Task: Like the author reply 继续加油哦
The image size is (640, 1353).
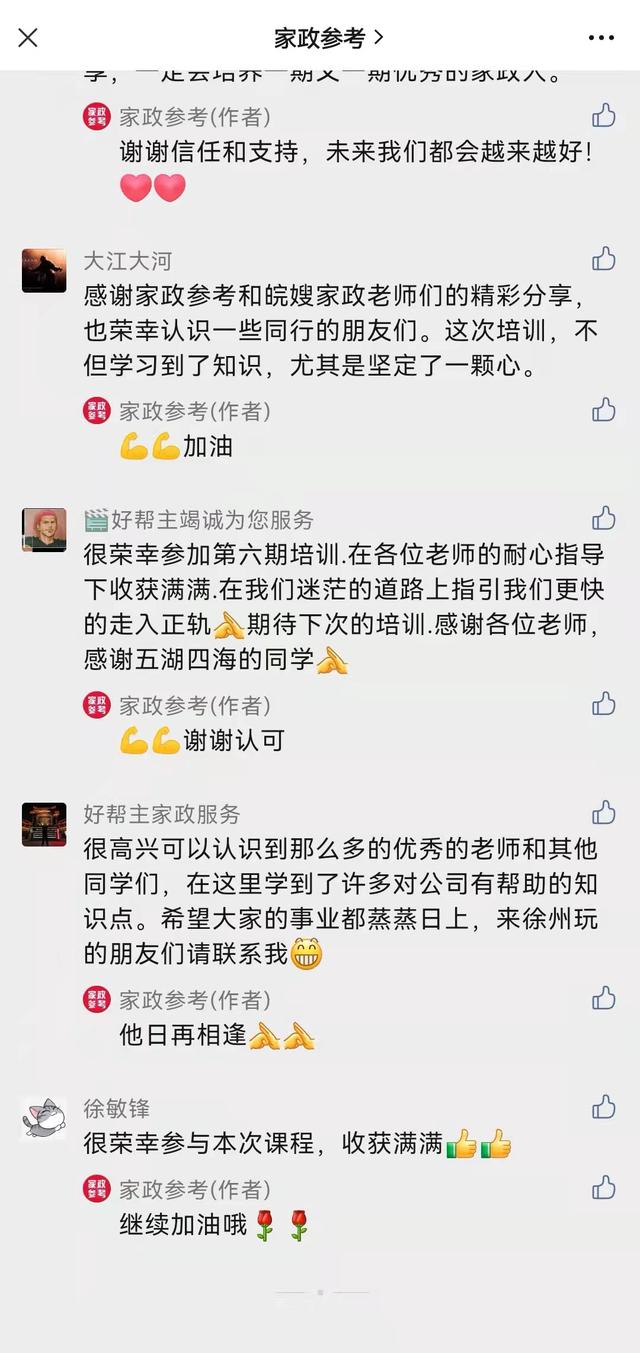Action: tap(603, 1187)
